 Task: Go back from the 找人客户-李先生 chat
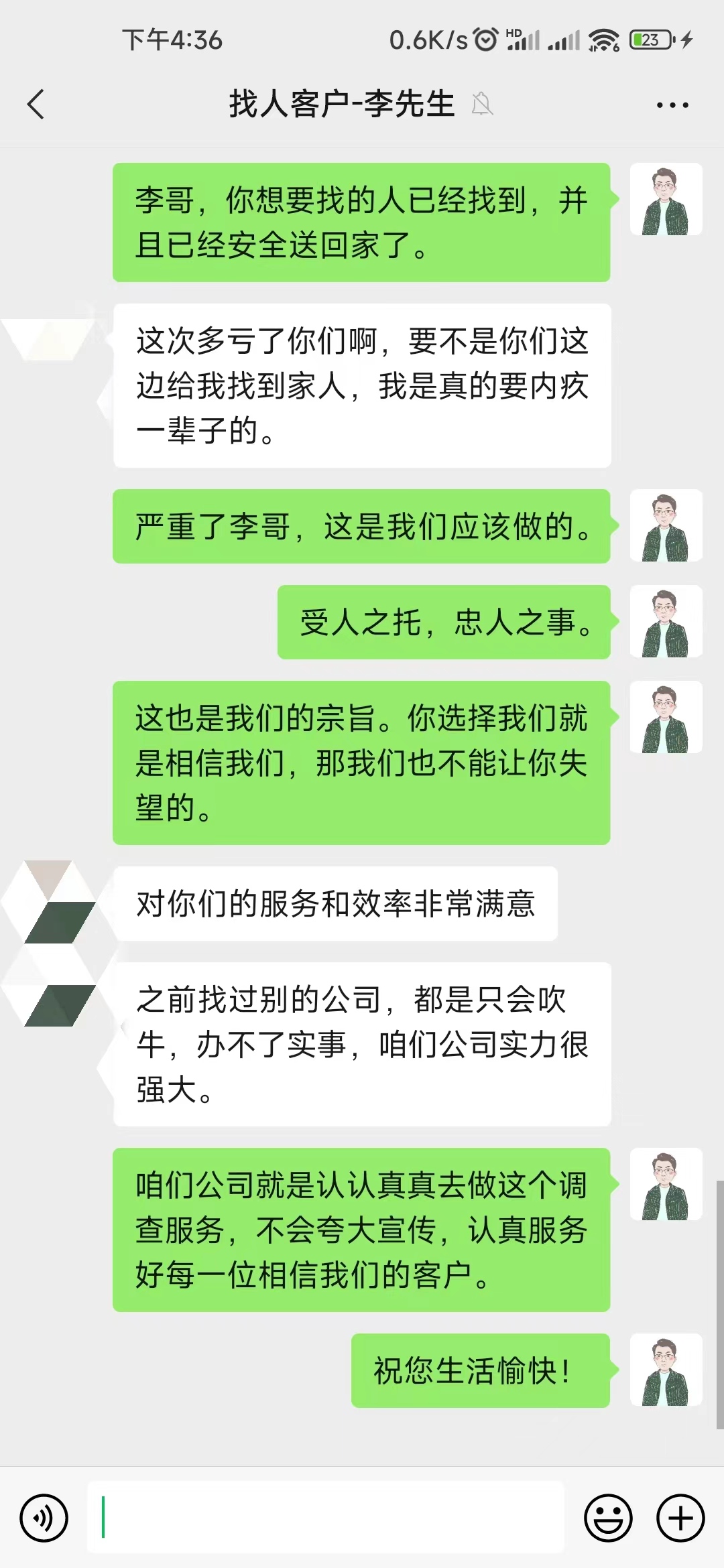point(36,105)
